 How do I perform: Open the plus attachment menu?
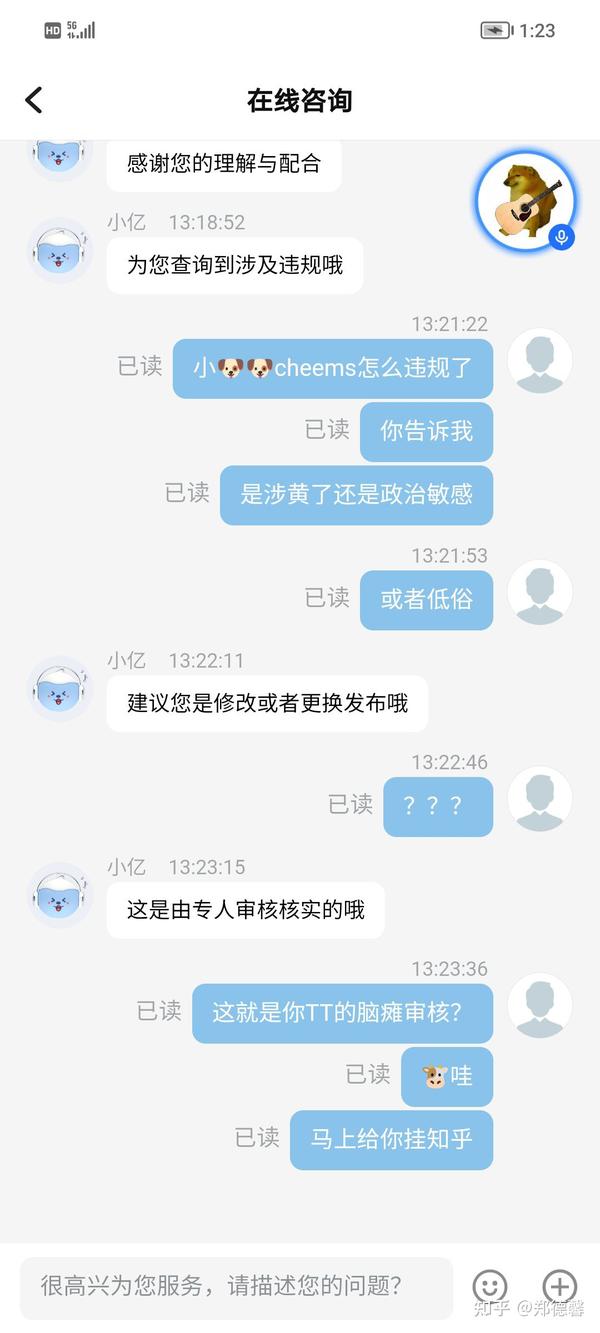click(x=559, y=1286)
